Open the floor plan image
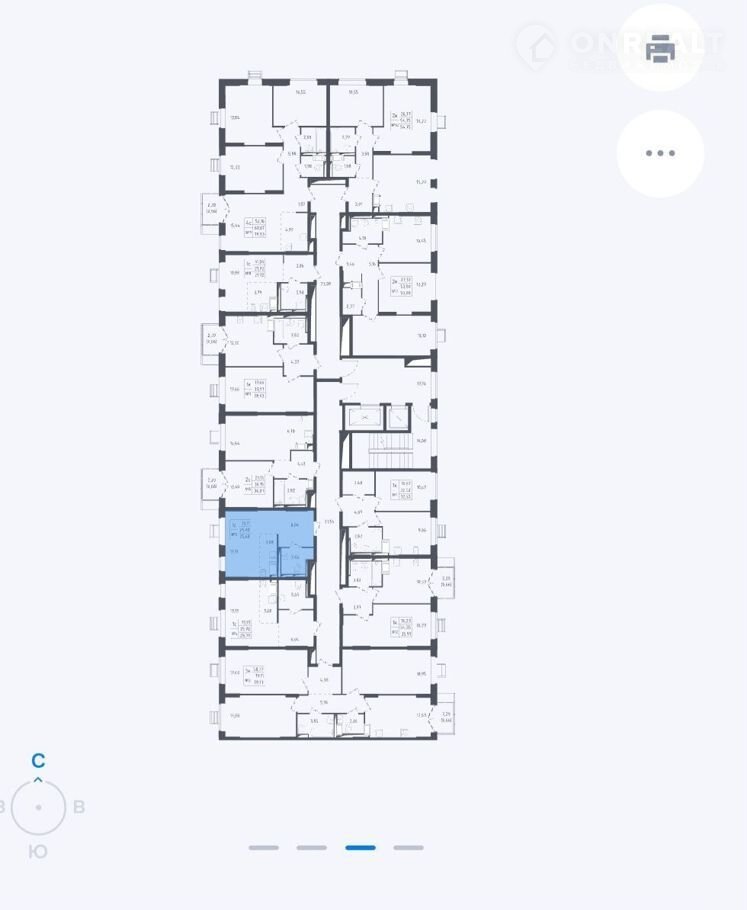The height and width of the screenshot is (910, 747). (328, 410)
